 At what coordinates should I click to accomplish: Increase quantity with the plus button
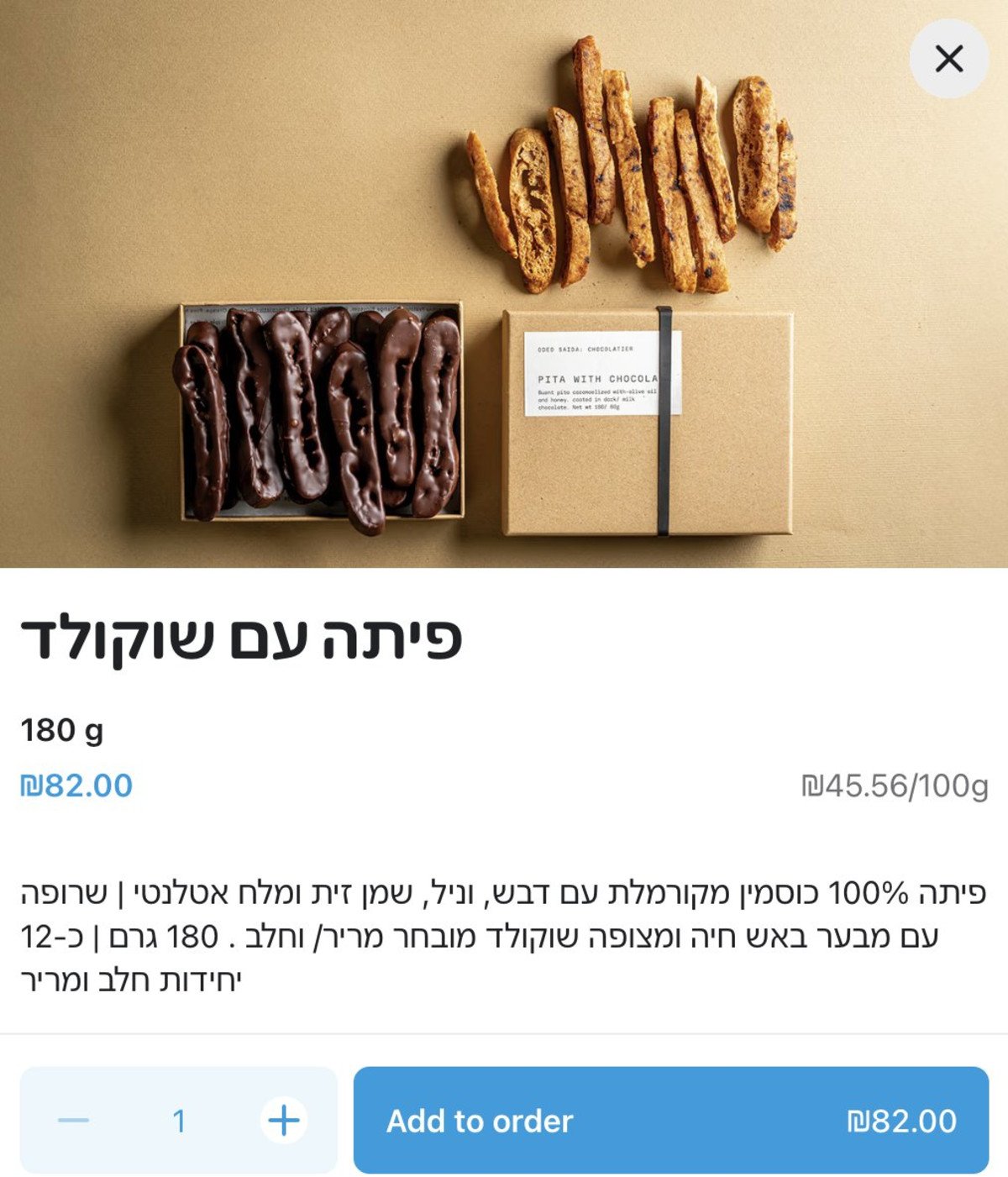click(x=284, y=1120)
